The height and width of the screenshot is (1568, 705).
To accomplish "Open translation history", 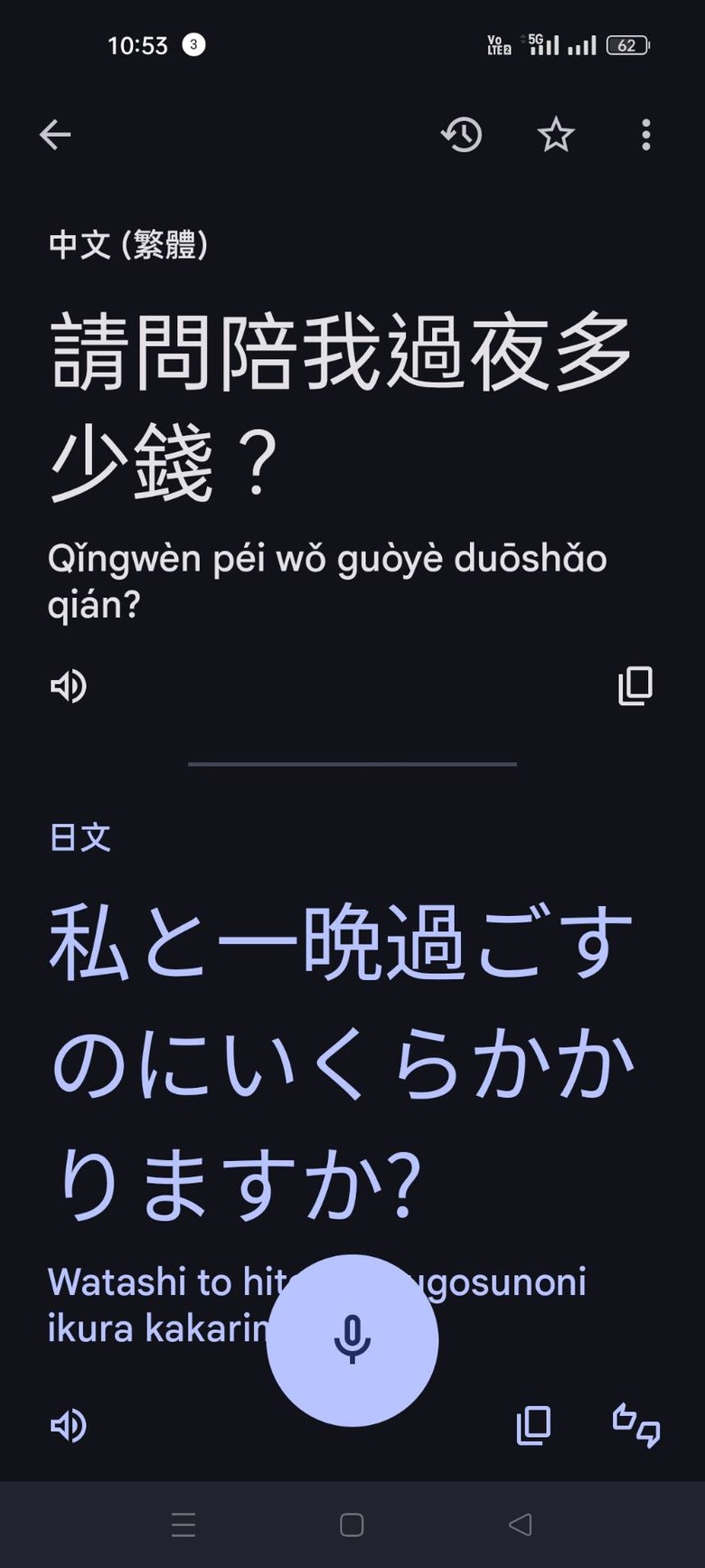I will 462,135.
